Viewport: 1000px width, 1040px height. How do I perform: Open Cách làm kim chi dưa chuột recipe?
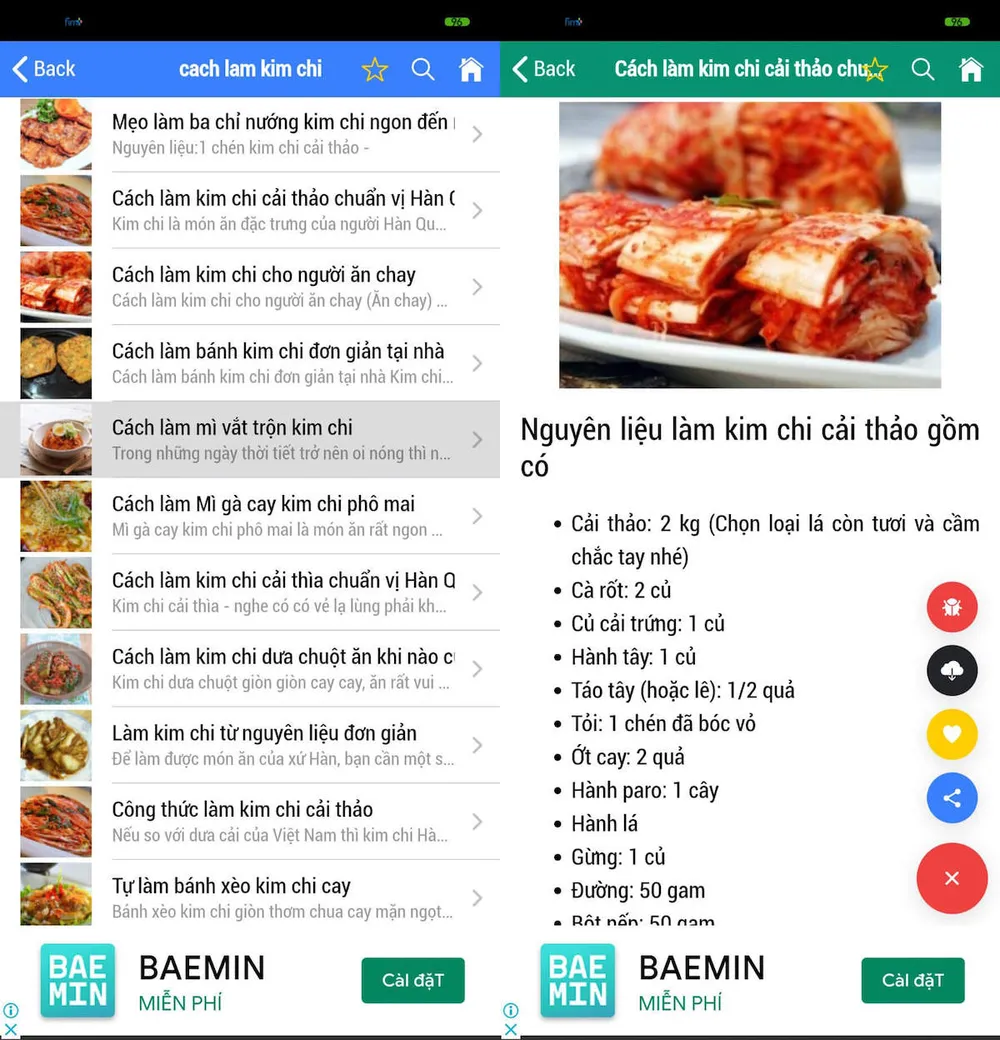tap(282, 668)
